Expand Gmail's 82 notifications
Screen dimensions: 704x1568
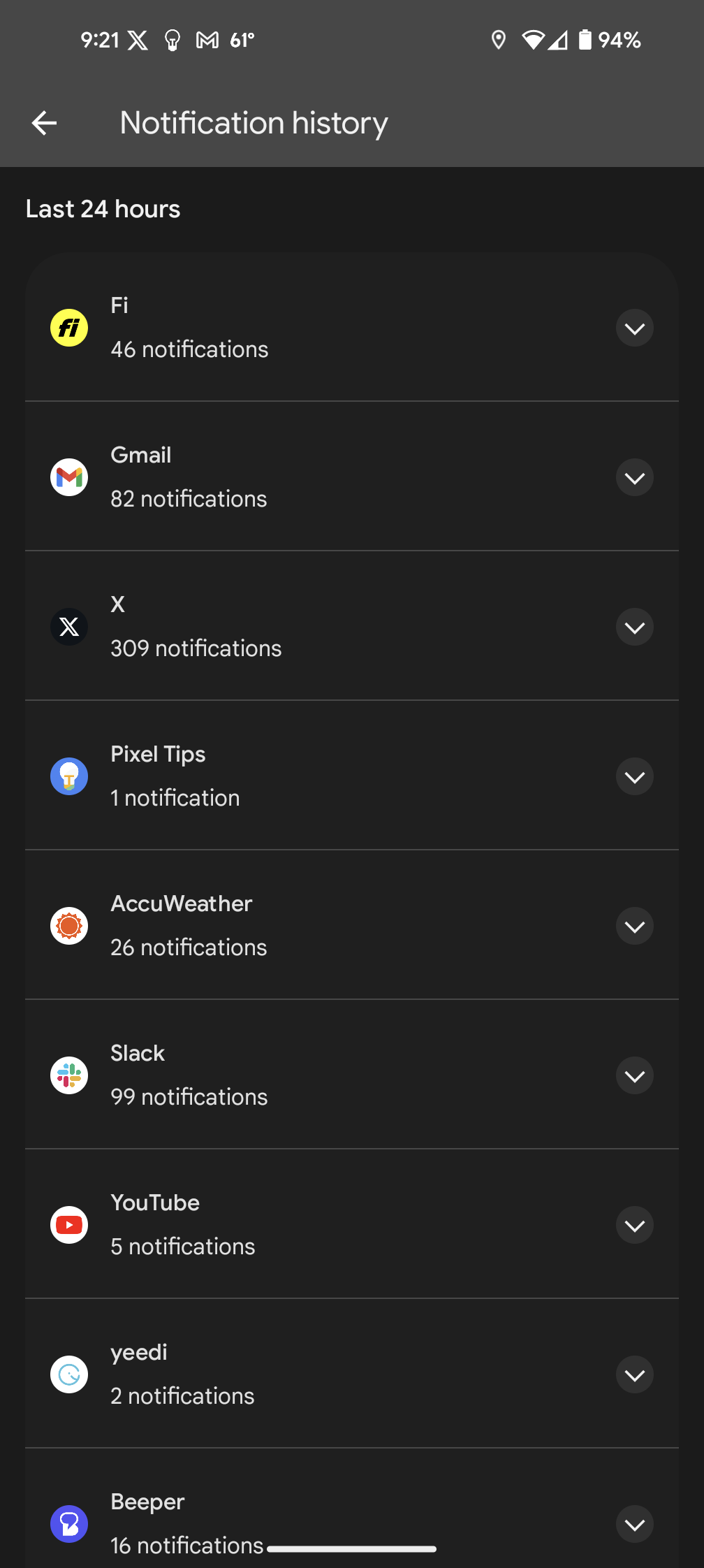634,478
